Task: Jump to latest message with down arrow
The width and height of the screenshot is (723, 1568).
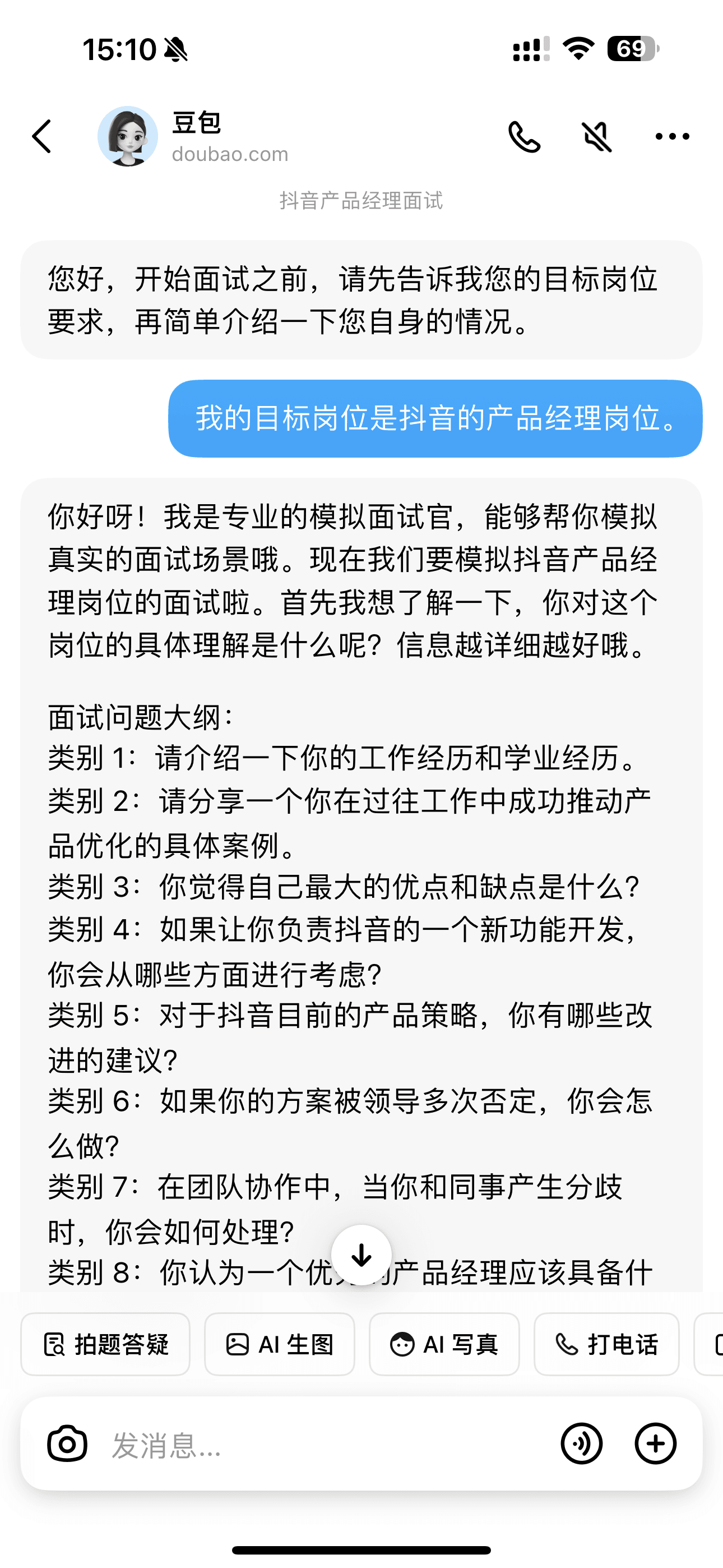Action: tap(361, 1255)
